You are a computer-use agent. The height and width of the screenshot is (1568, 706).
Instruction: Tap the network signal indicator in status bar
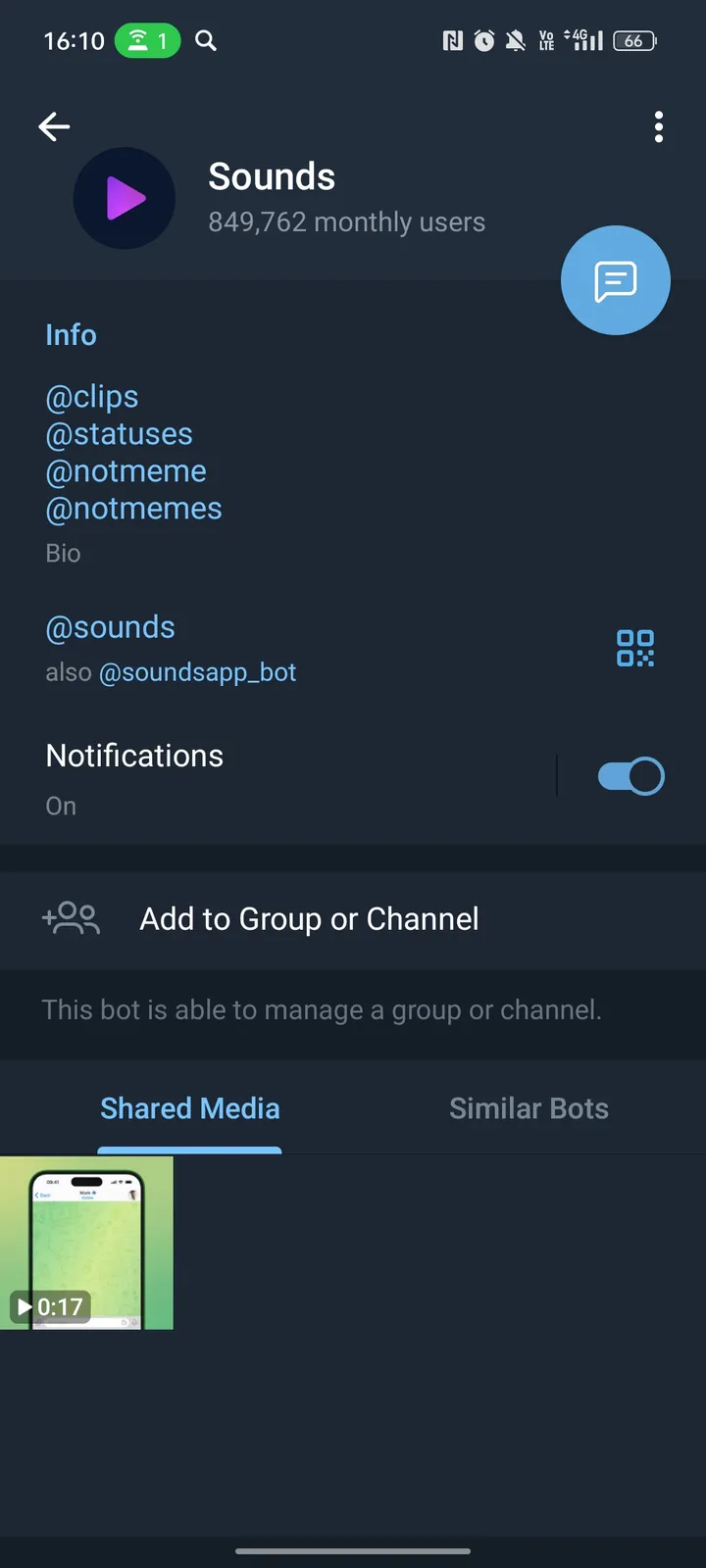click(585, 40)
